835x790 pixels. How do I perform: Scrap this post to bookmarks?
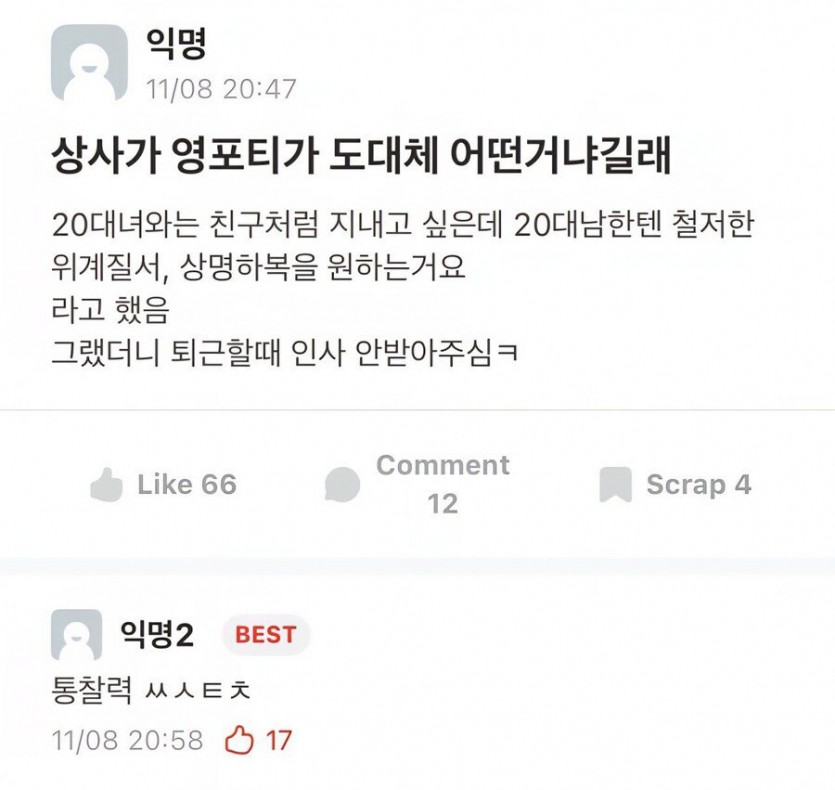pyautogui.click(x=675, y=485)
